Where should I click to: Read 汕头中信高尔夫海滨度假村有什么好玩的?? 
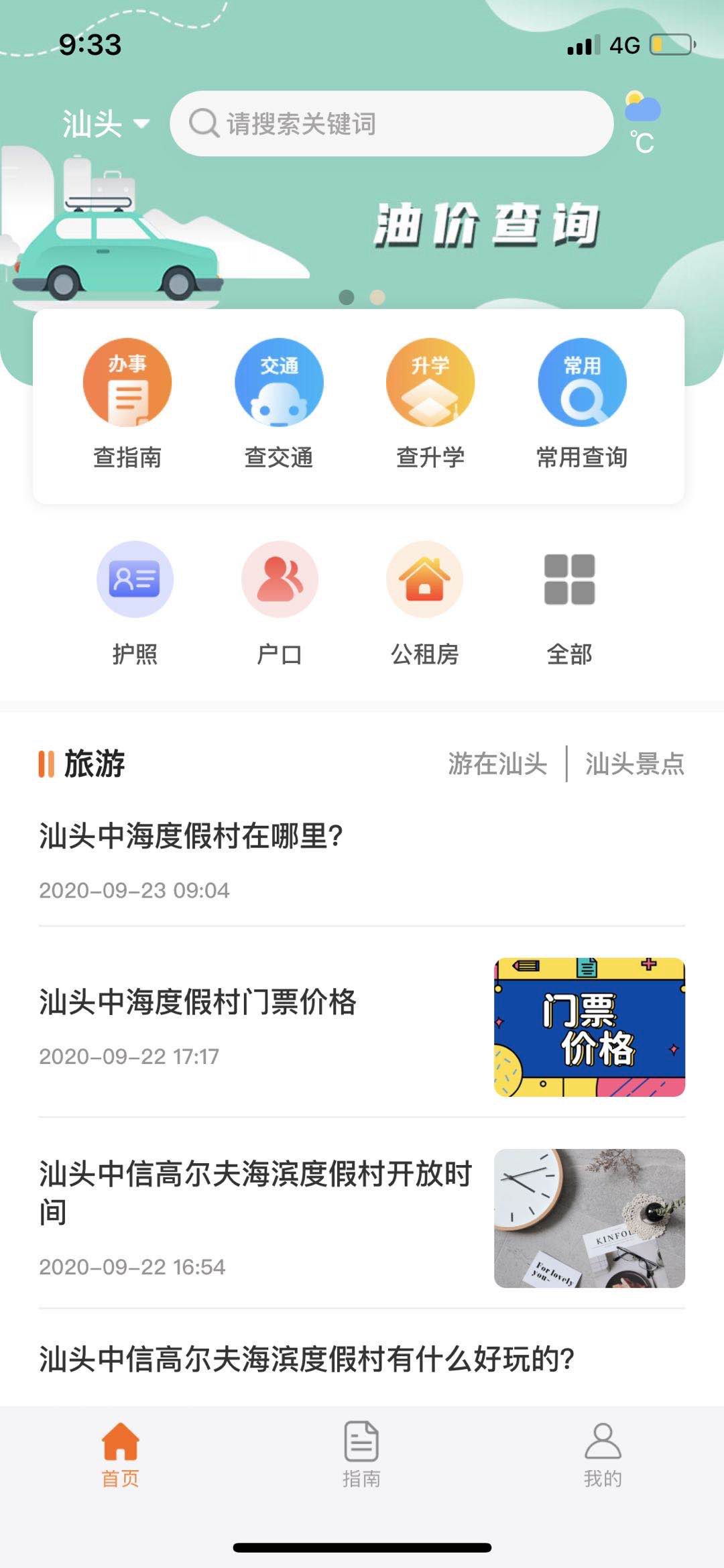307,1360
